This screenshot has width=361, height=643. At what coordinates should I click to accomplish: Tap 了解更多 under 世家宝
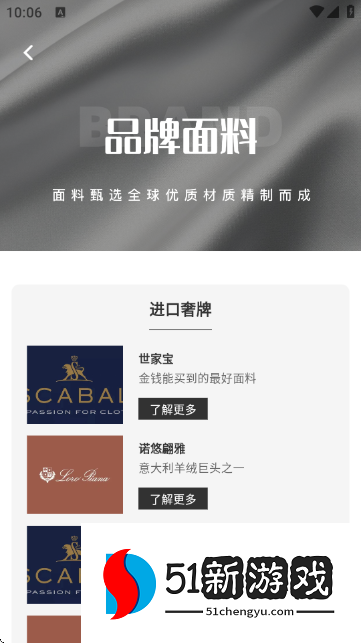173,409
